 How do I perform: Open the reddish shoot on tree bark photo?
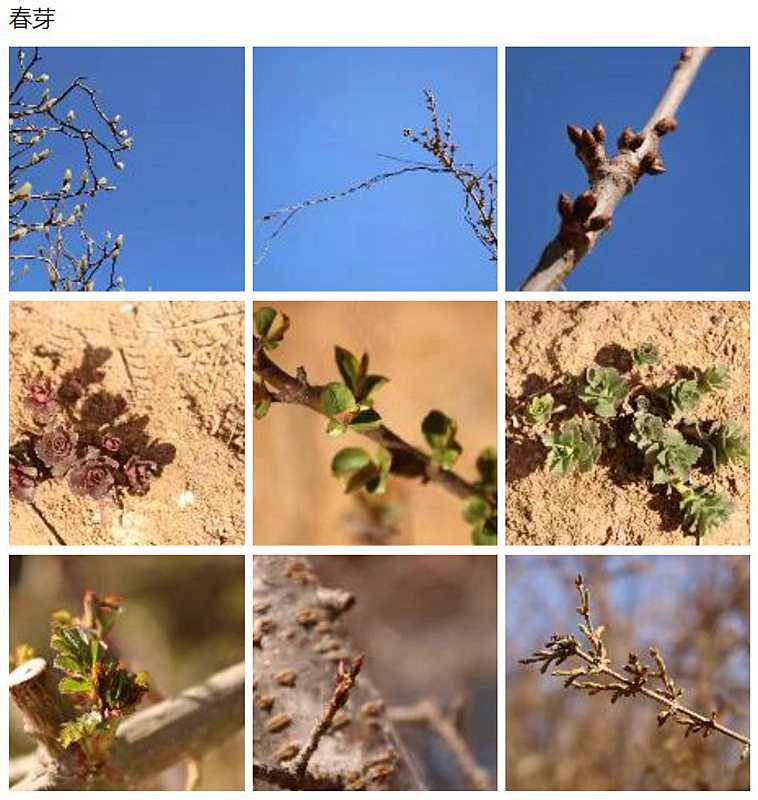tap(374, 673)
